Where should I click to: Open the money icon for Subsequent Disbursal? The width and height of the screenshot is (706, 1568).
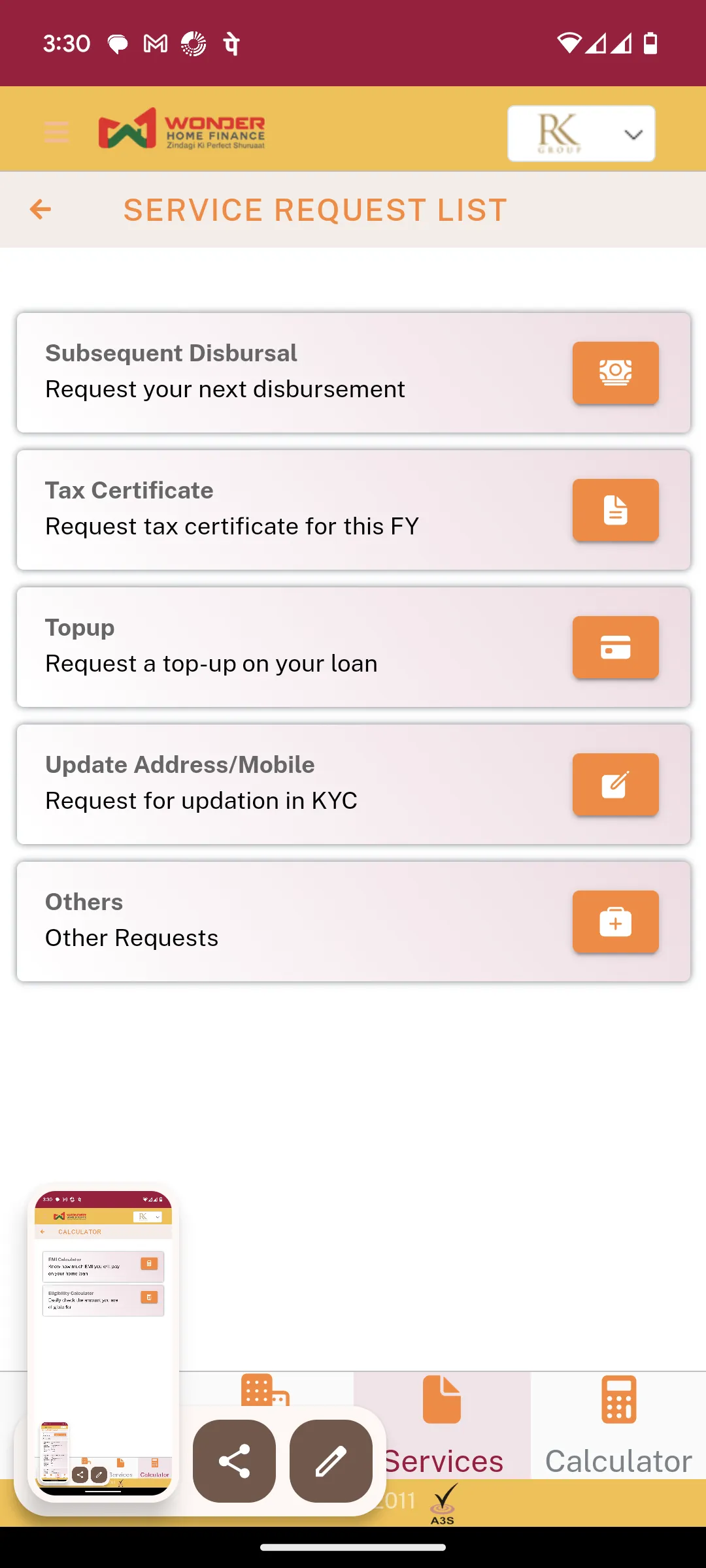[615, 372]
